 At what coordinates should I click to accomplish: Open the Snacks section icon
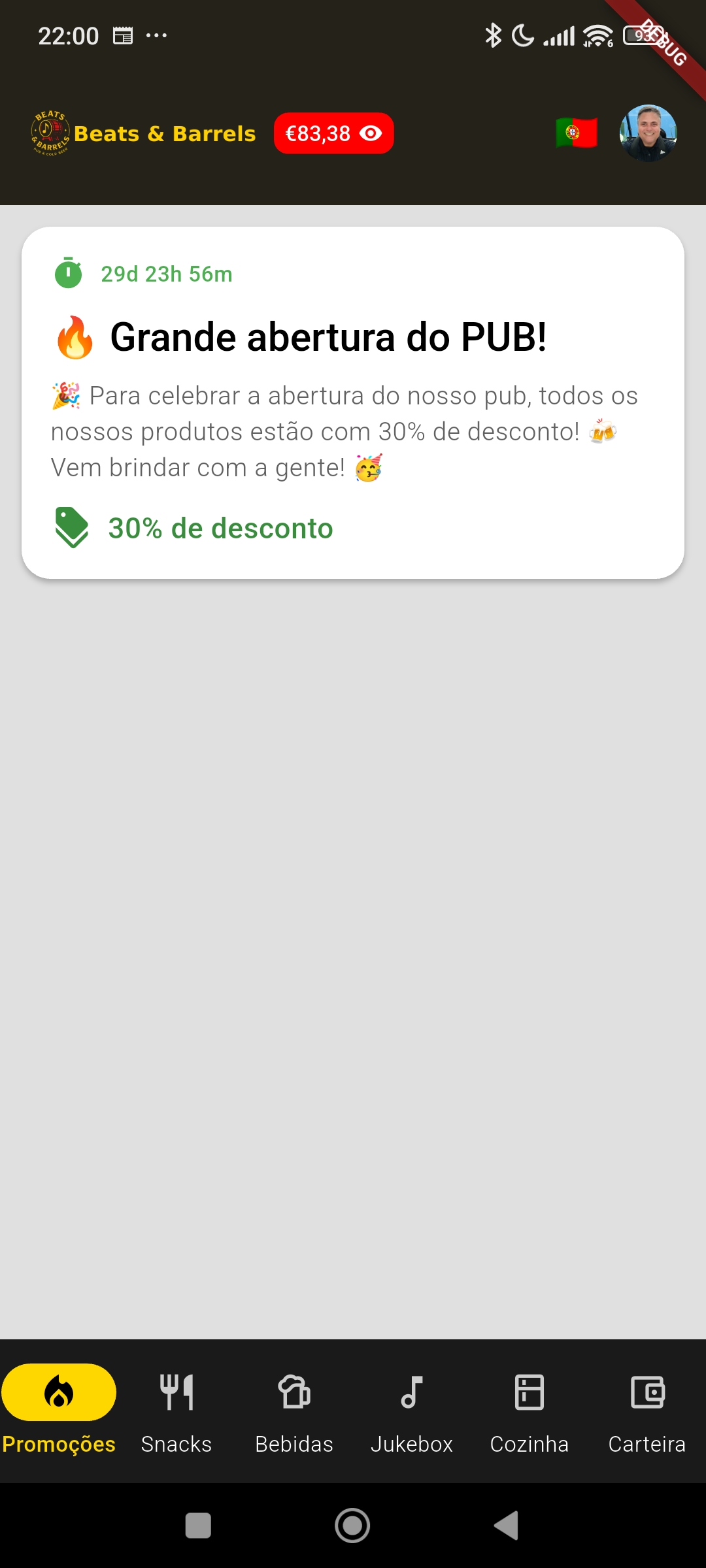click(176, 1392)
